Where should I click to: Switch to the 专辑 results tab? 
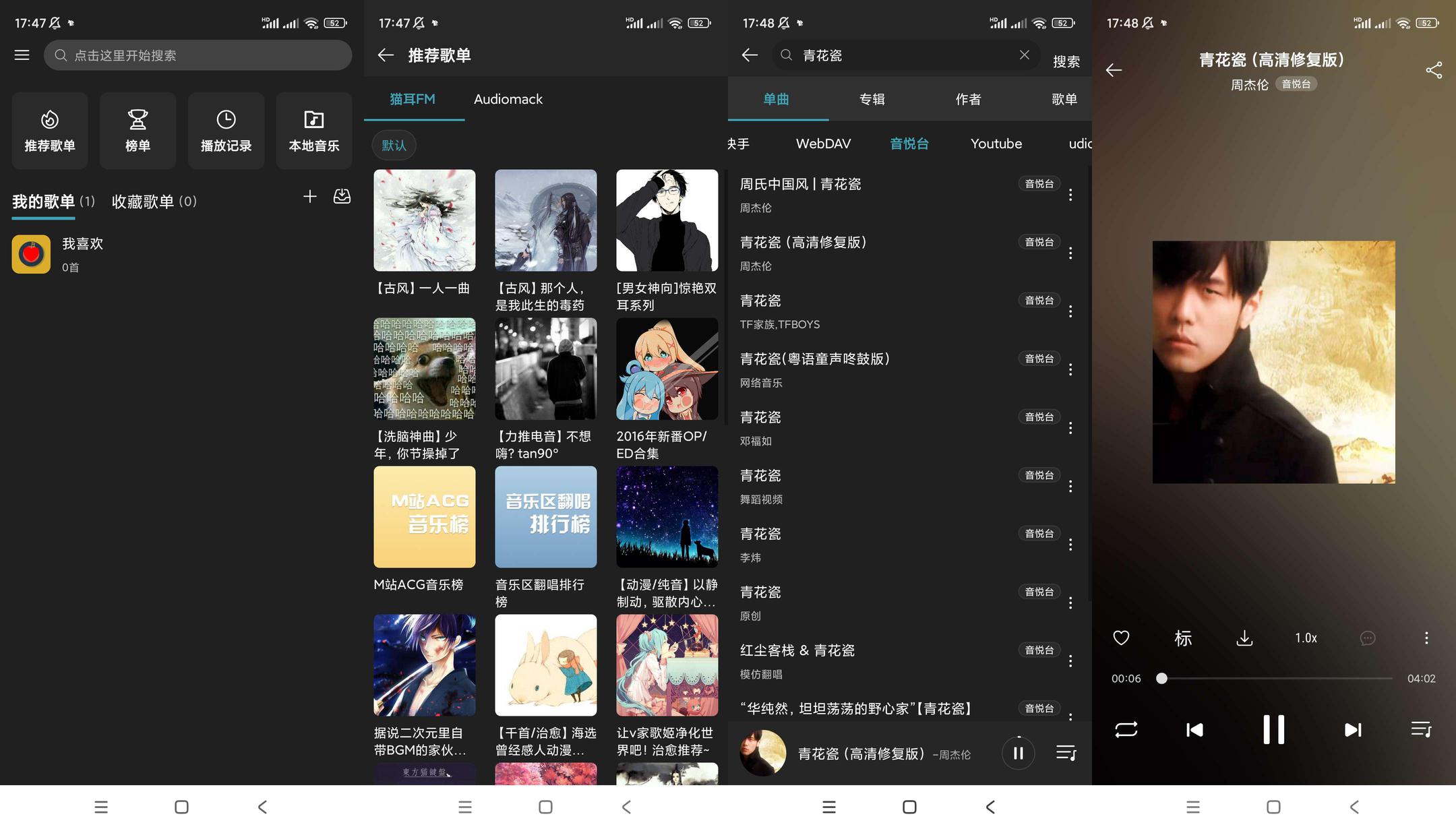pos(872,99)
